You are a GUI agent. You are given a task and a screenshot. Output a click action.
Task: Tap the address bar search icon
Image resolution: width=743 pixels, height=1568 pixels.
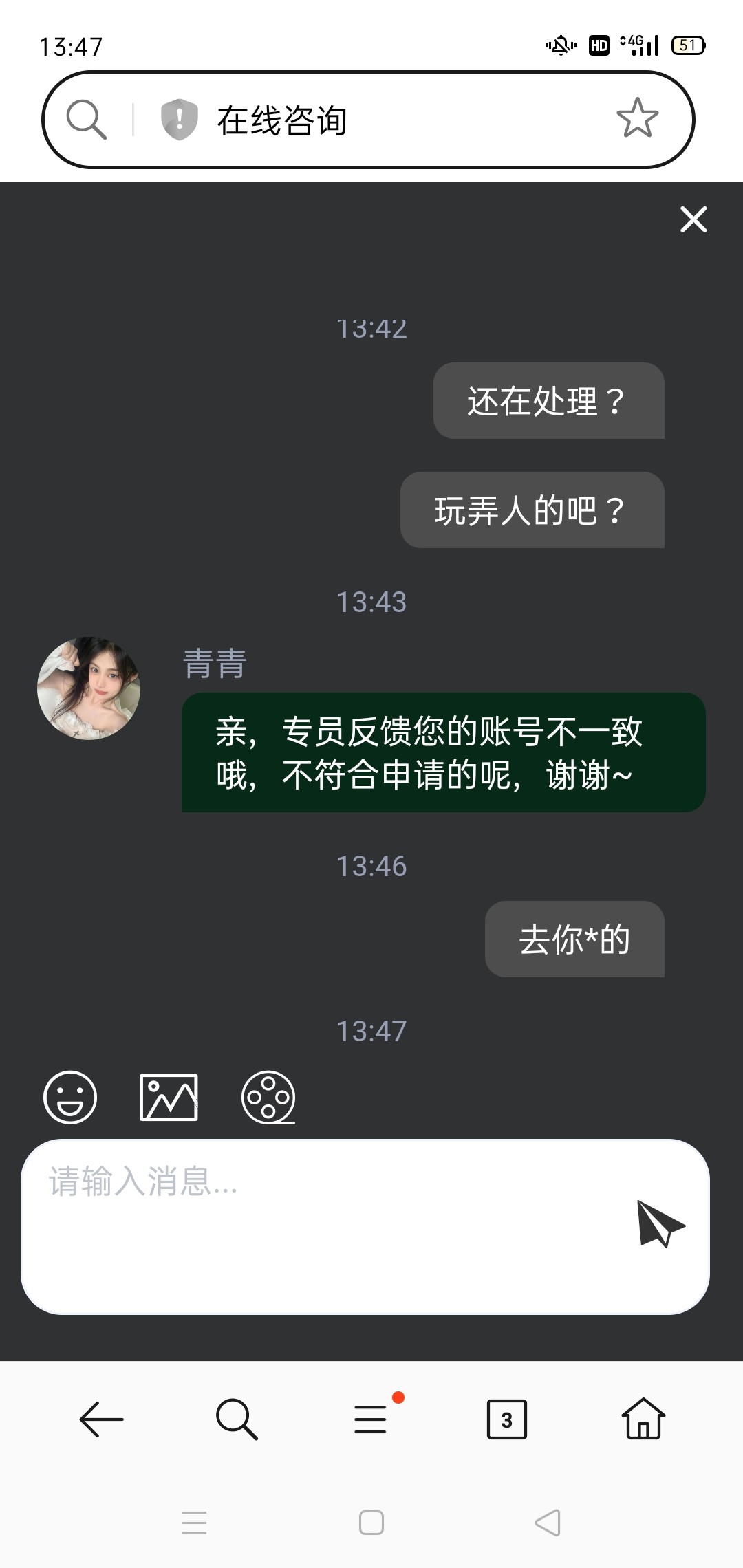[x=87, y=120]
